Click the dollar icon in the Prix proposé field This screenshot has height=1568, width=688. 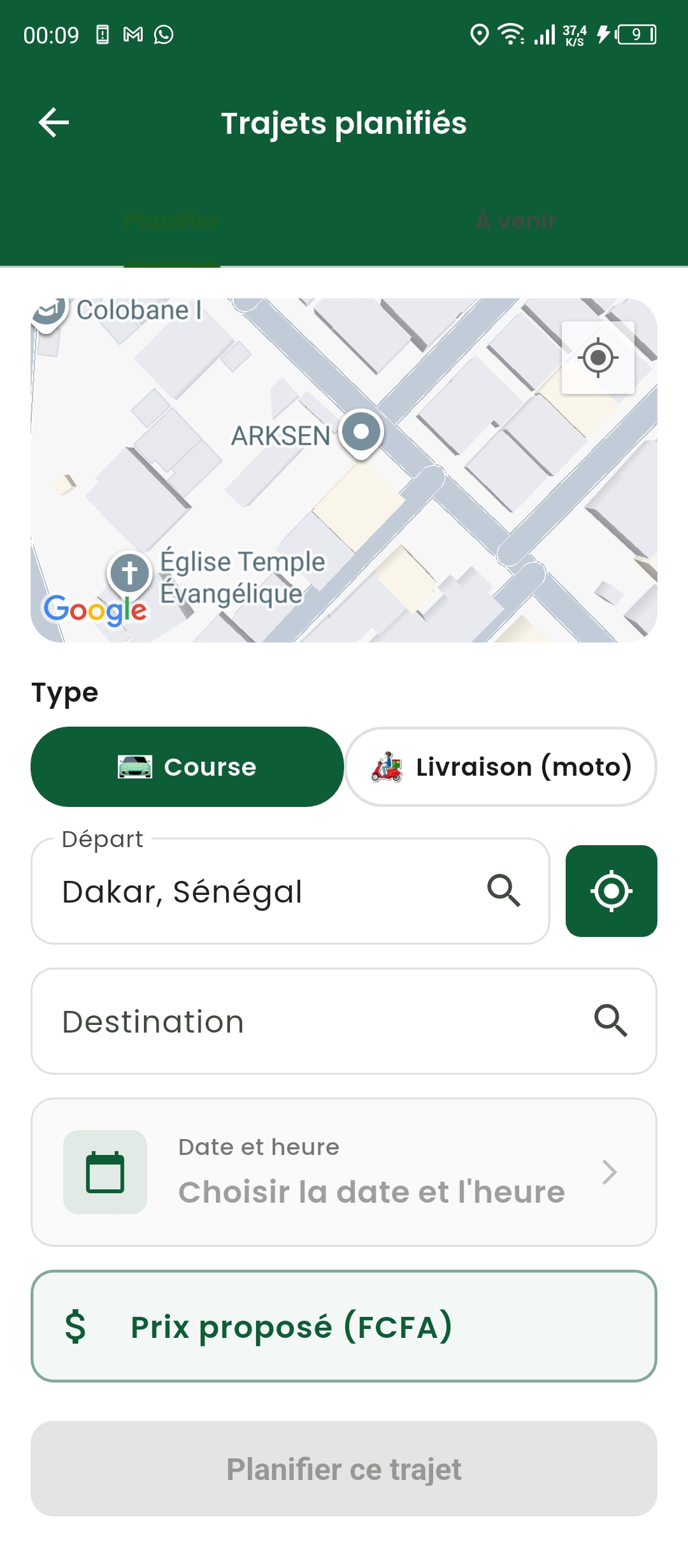[76, 1328]
